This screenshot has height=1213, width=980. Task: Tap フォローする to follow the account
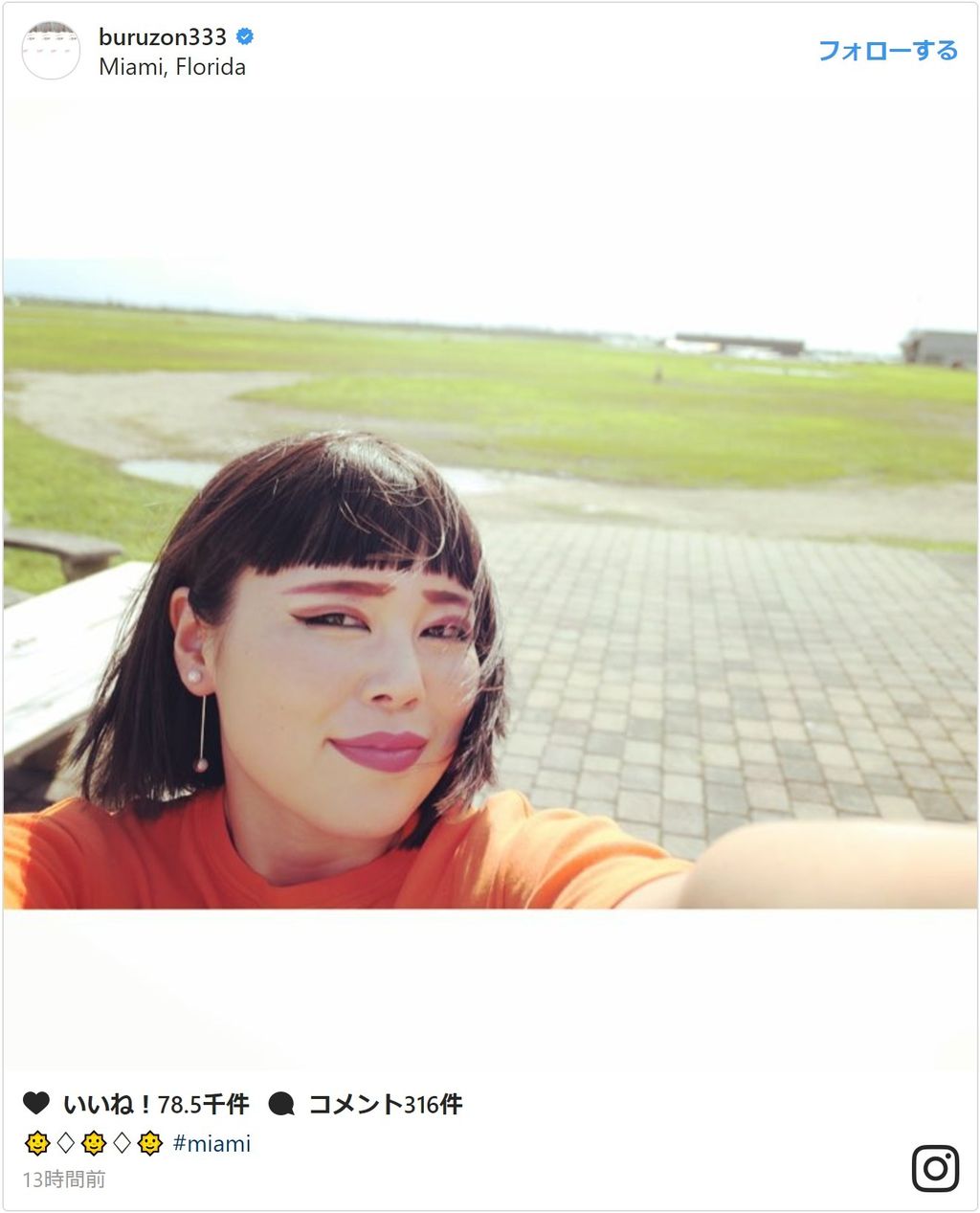(x=887, y=51)
